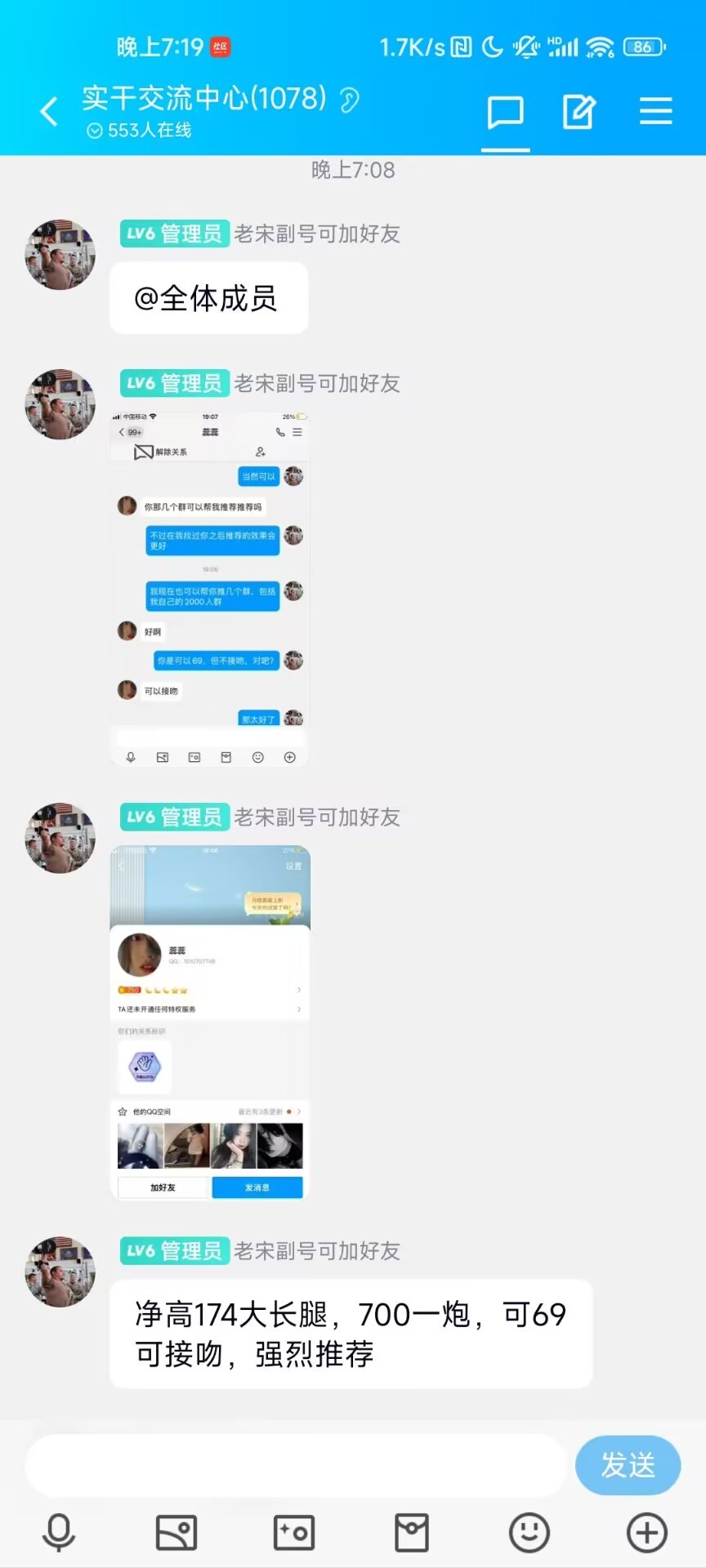
Task: Start voice message with microphone icon
Action: coord(59,1533)
